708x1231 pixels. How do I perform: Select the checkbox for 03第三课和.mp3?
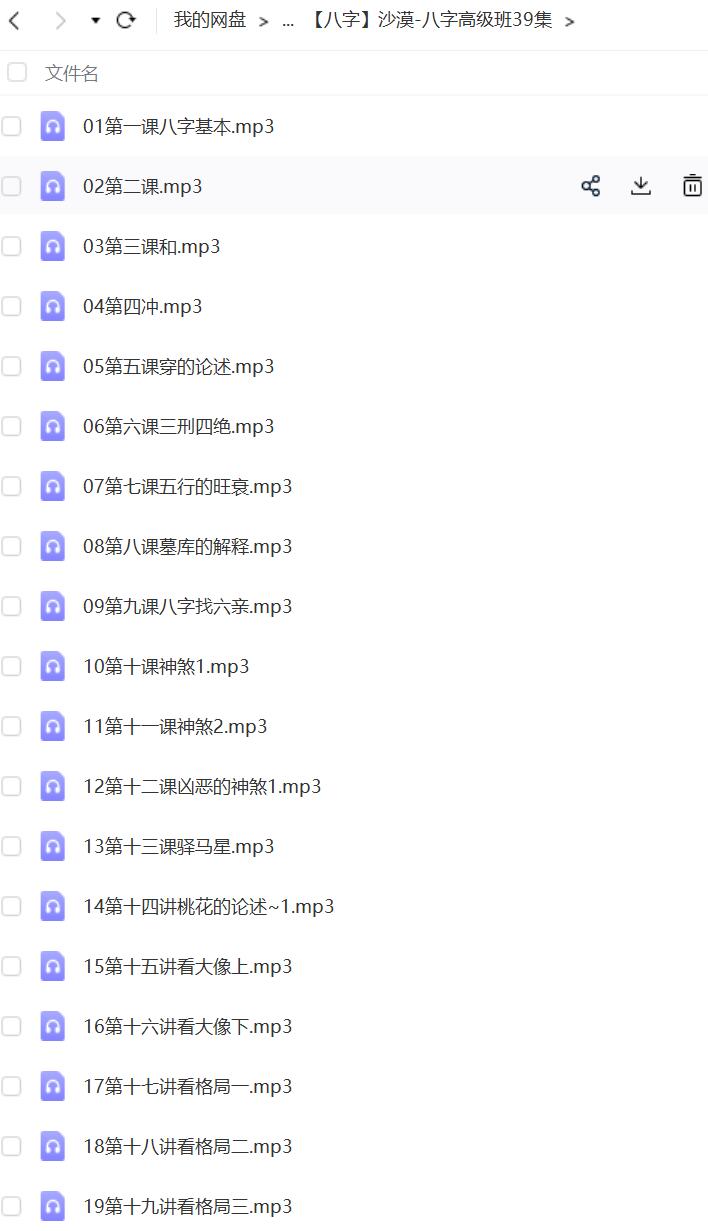click(11, 246)
